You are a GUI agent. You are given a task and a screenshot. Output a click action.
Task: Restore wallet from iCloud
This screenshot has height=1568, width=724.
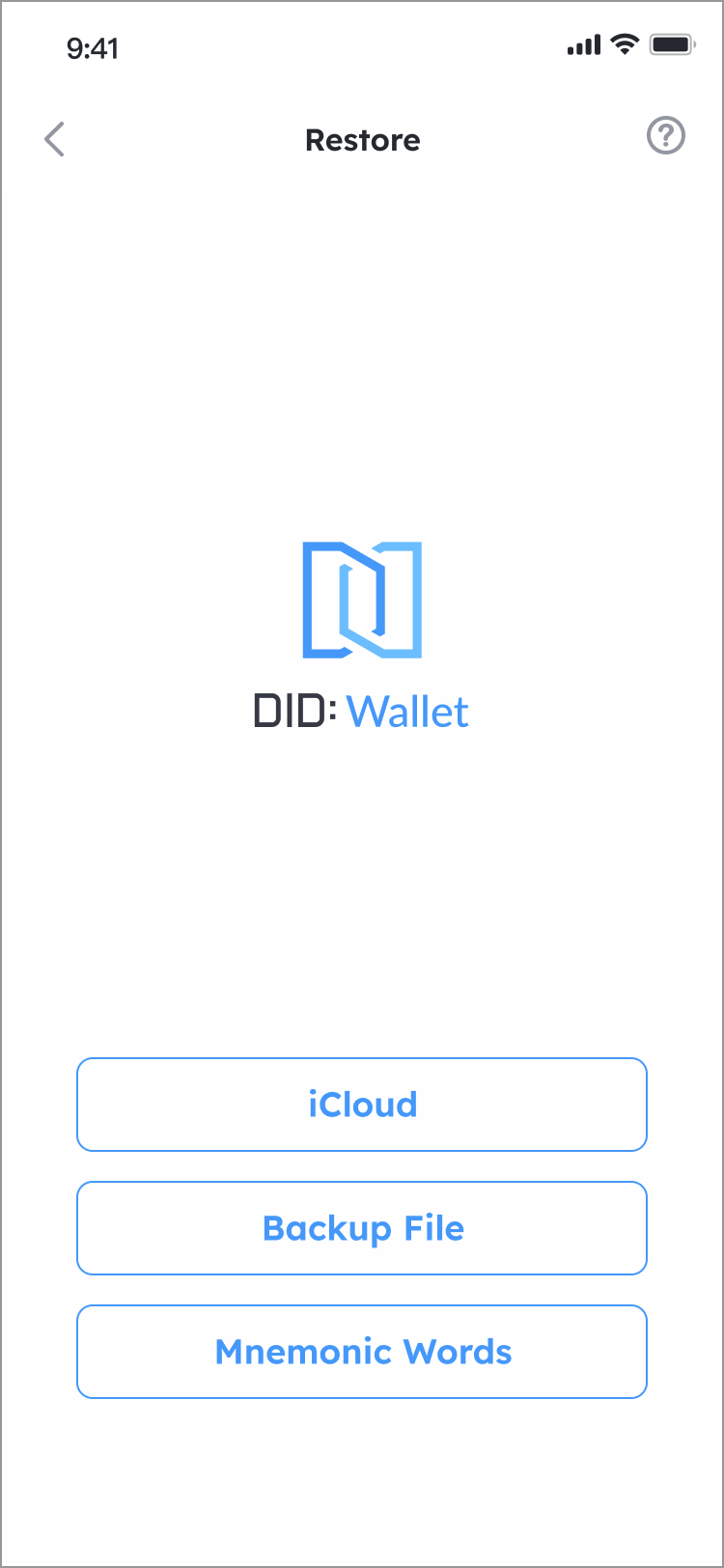click(362, 1105)
